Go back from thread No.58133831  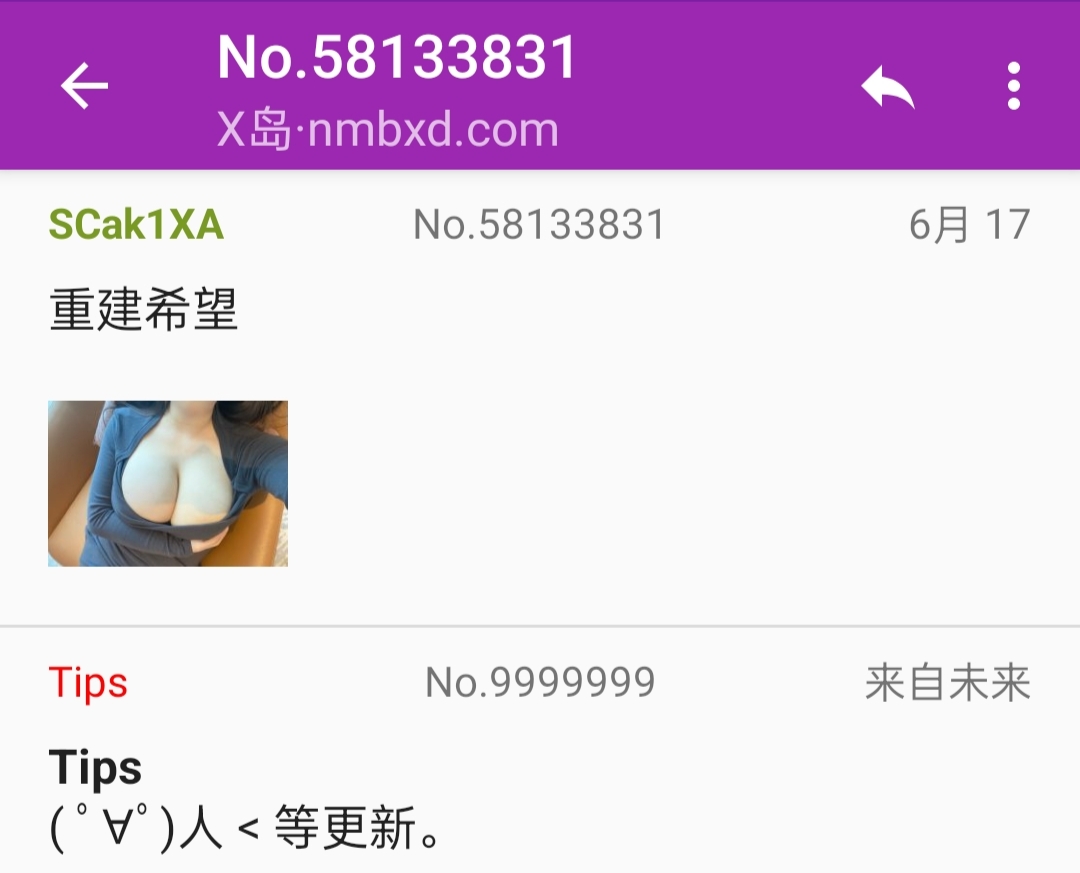tap(85, 86)
